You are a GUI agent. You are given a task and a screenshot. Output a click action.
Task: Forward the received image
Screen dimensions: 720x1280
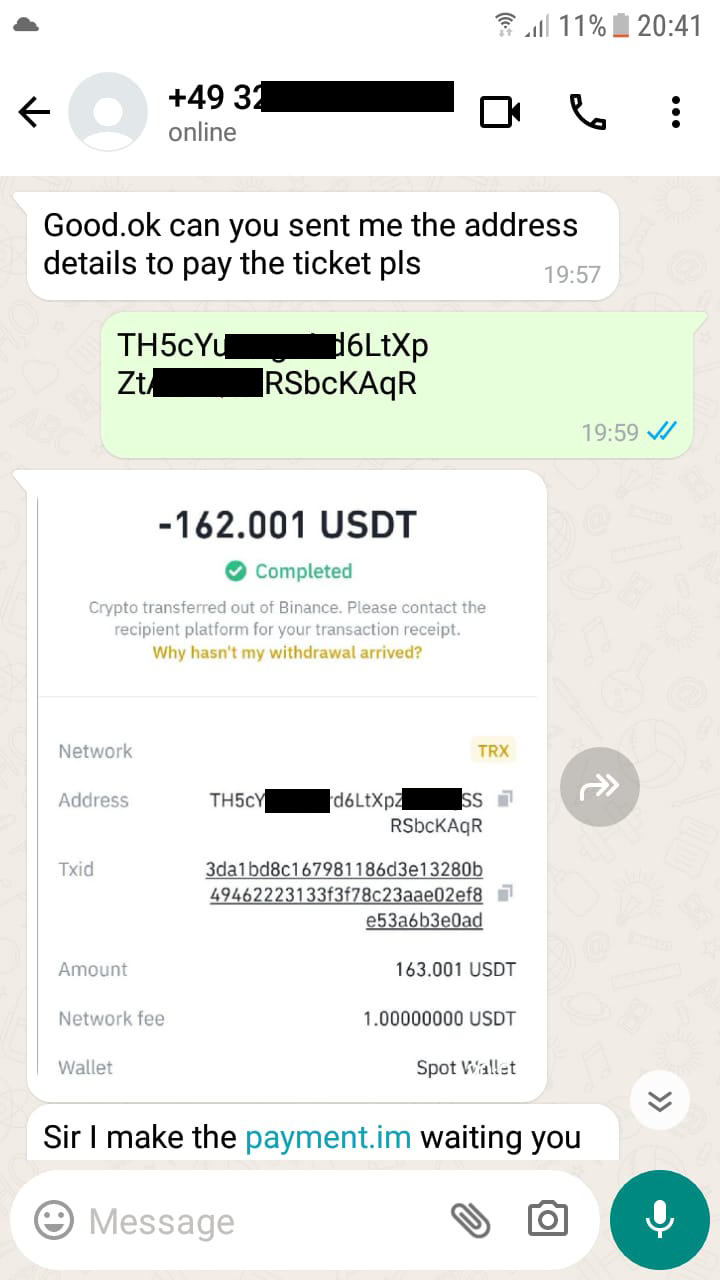[600, 787]
